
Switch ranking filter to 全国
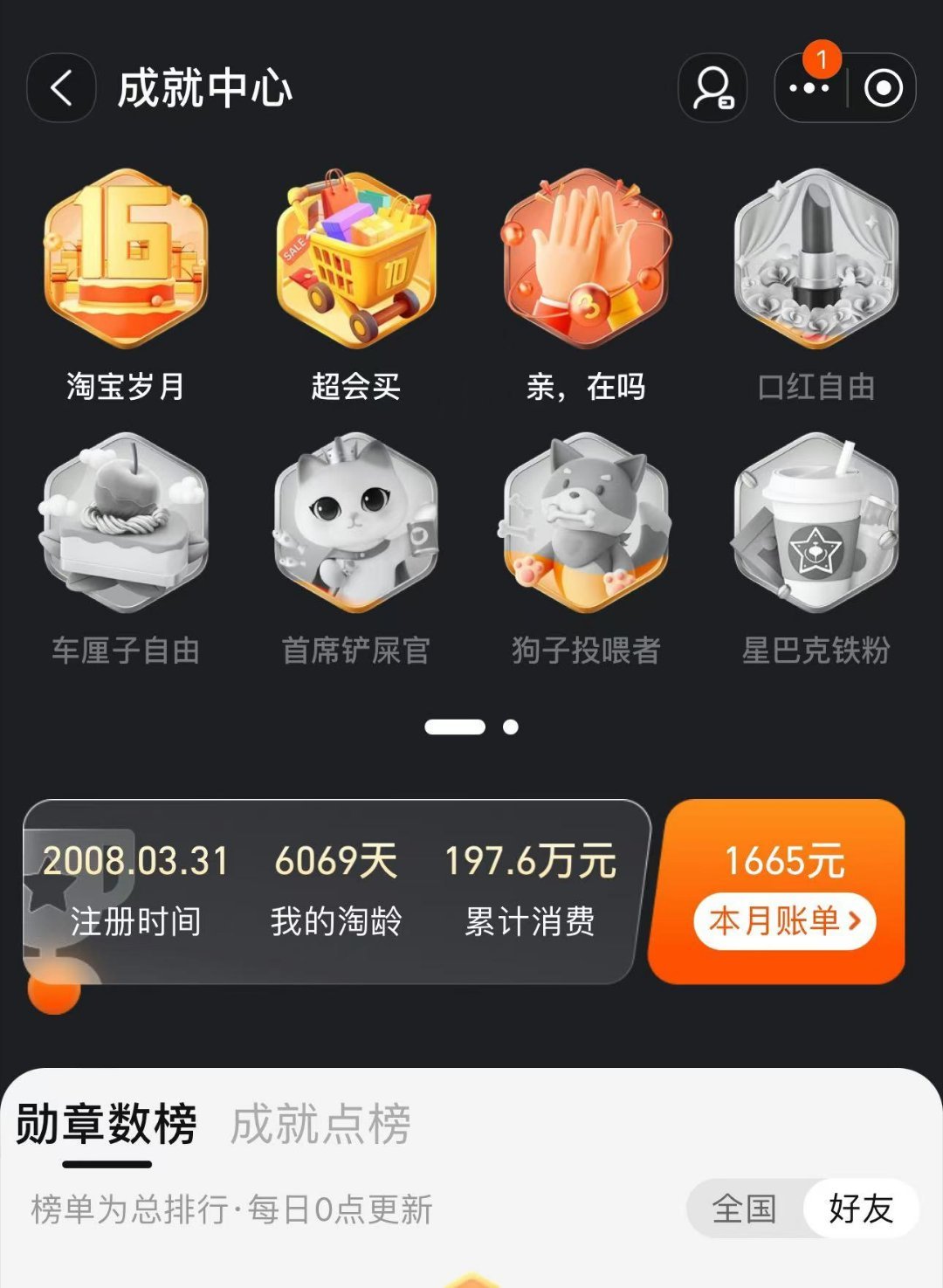click(x=747, y=1210)
